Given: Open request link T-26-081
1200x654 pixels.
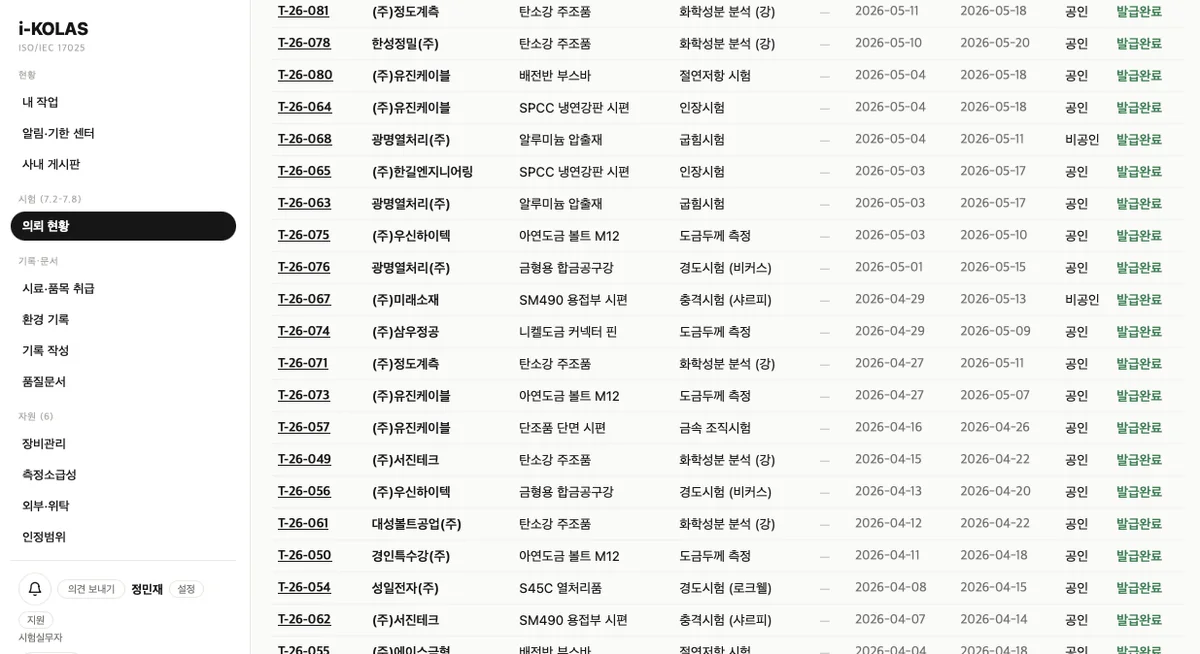Looking at the screenshot, I should [x=303, y=11].
